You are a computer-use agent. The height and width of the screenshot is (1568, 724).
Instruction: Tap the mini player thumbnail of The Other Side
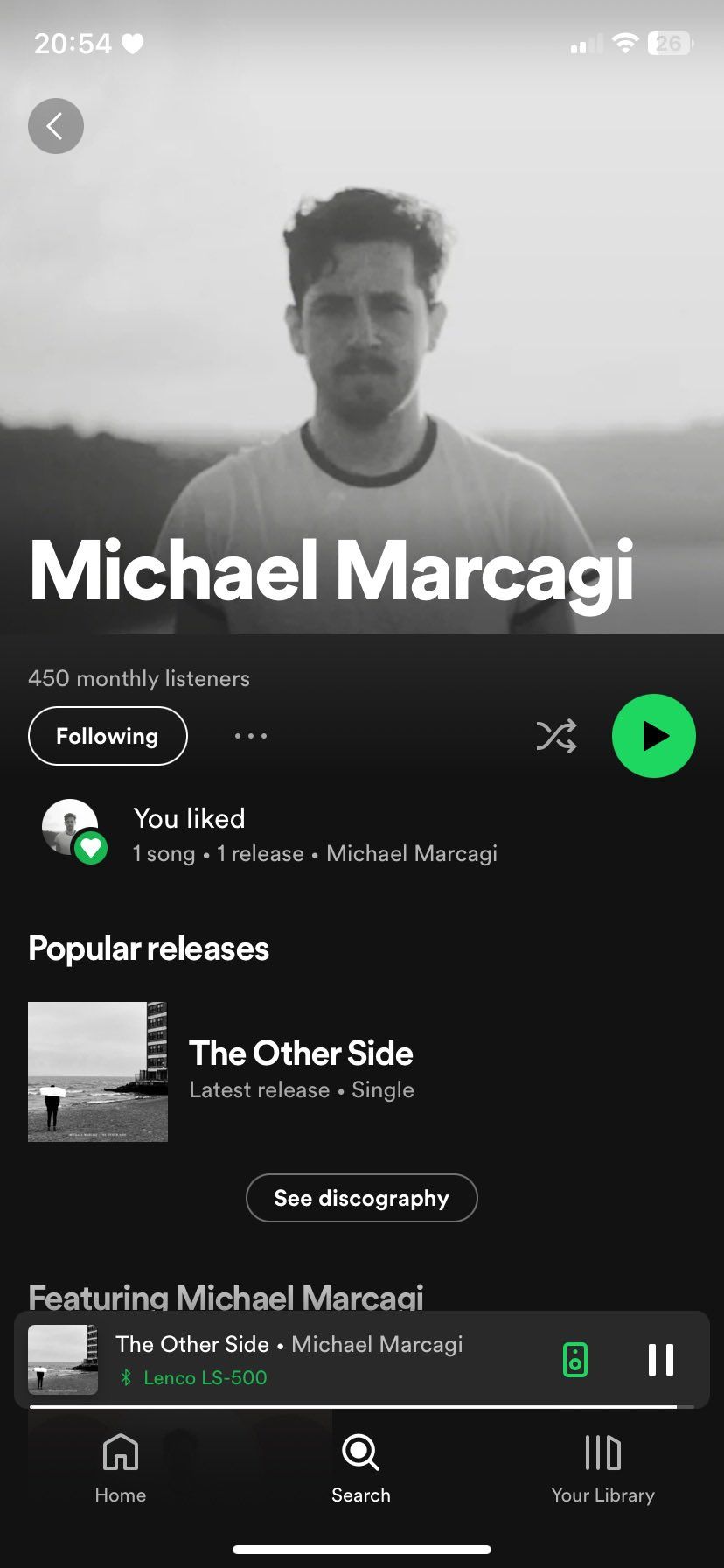point(62,1359)
